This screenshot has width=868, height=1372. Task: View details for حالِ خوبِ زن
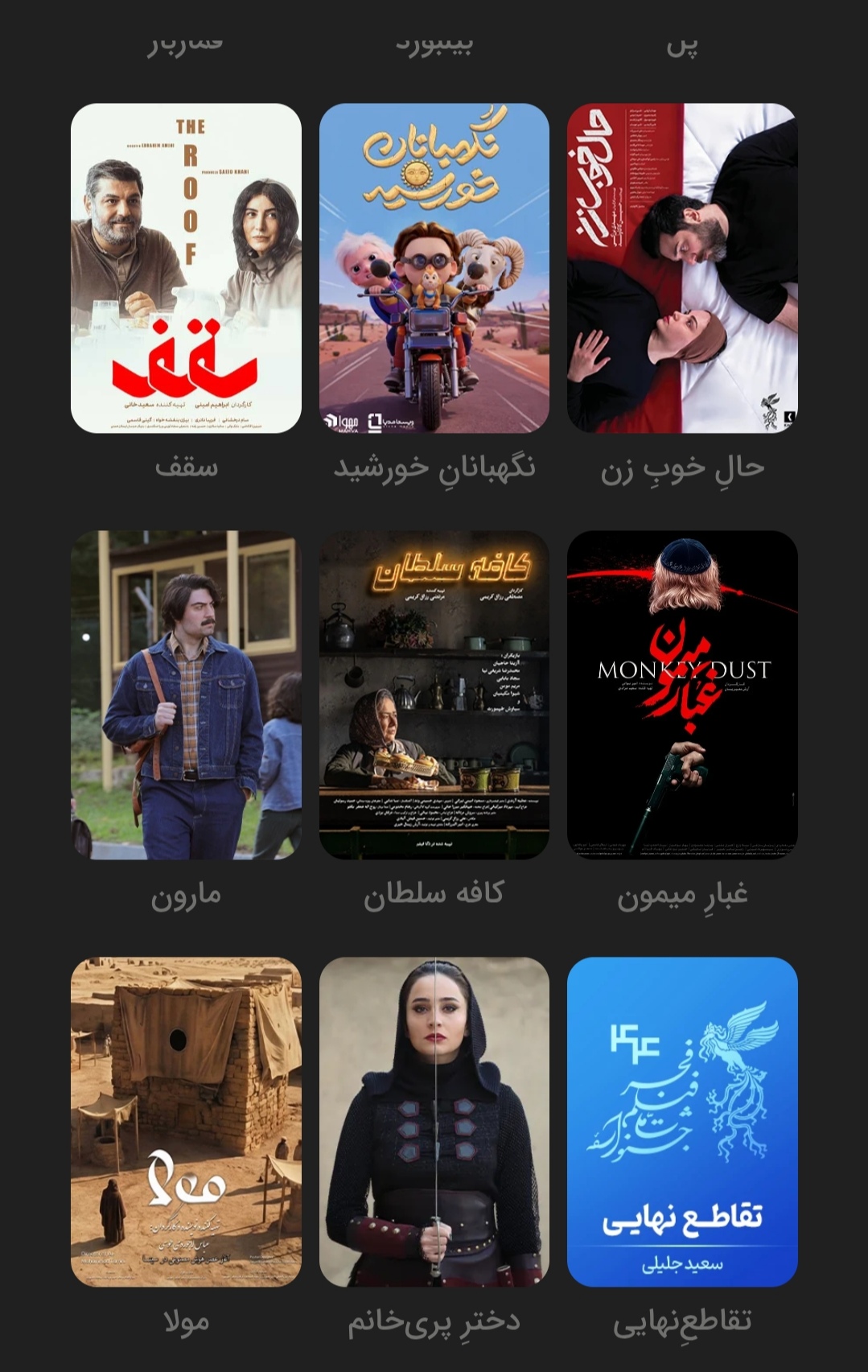tap(682, 268)
